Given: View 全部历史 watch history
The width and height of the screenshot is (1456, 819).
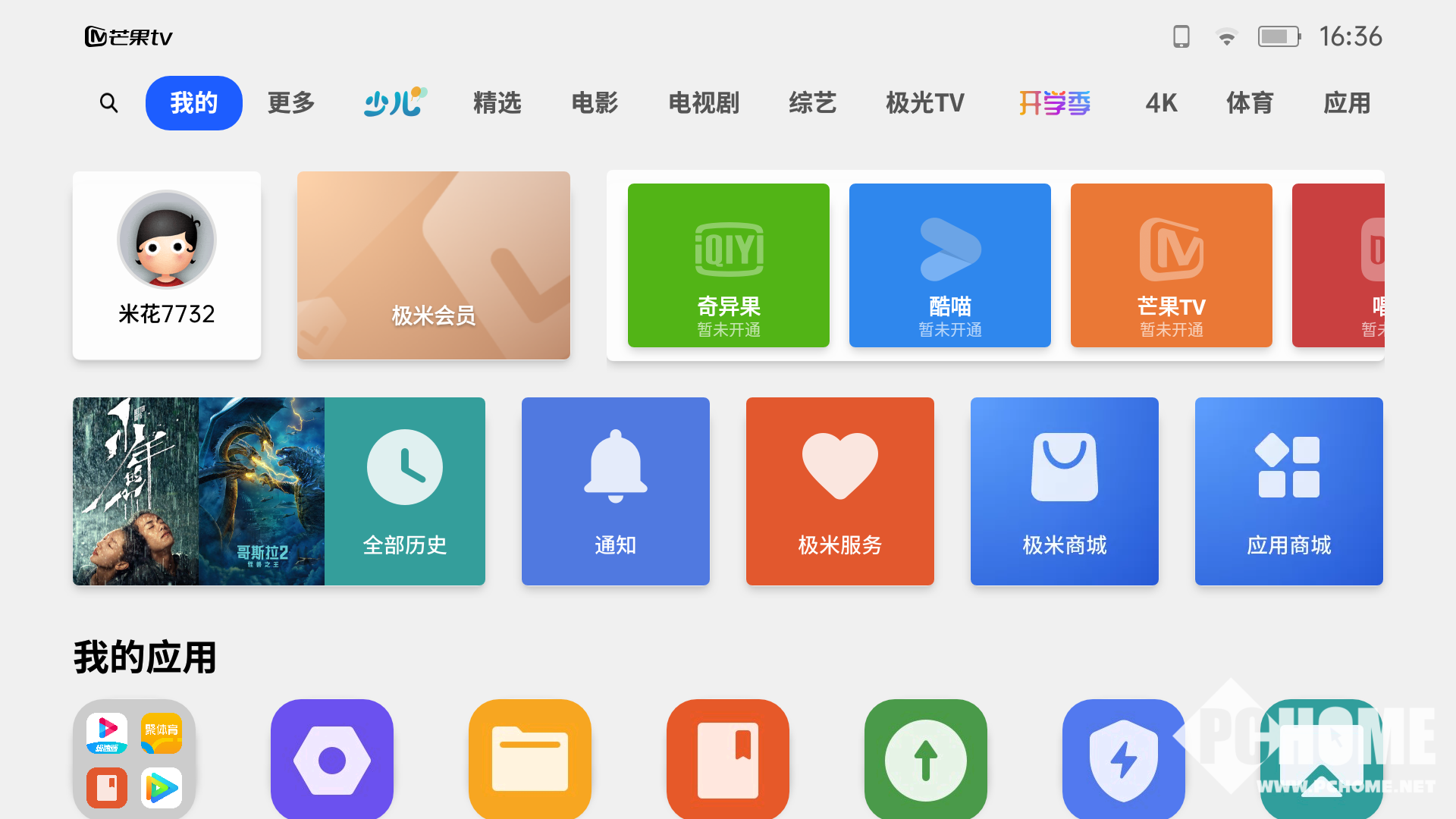Looking at the screenshot, I should coord(405,491).
